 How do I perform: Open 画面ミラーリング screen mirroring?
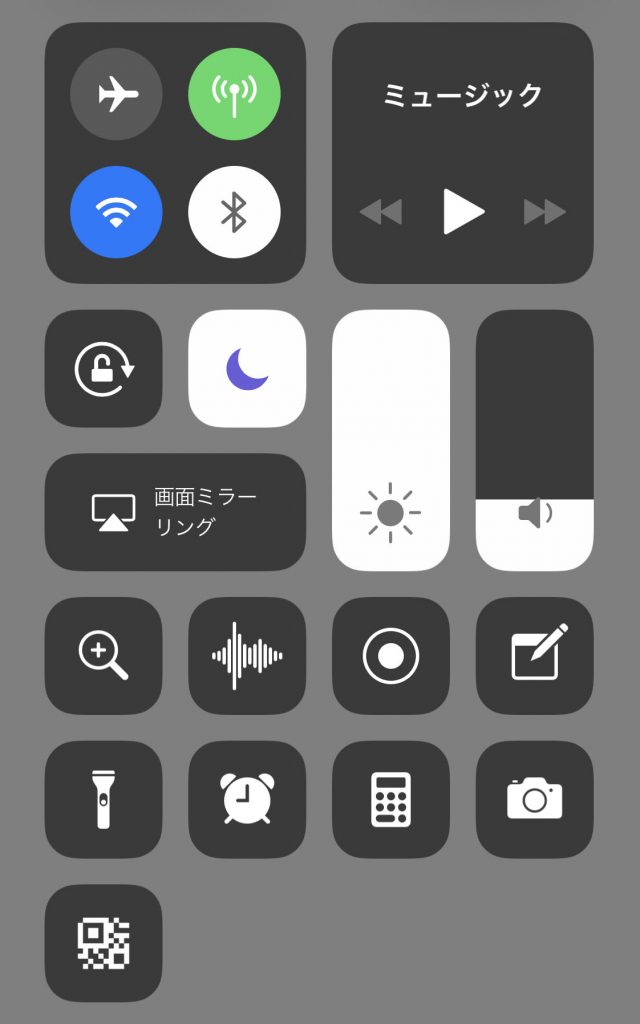[x=175, y=512]
